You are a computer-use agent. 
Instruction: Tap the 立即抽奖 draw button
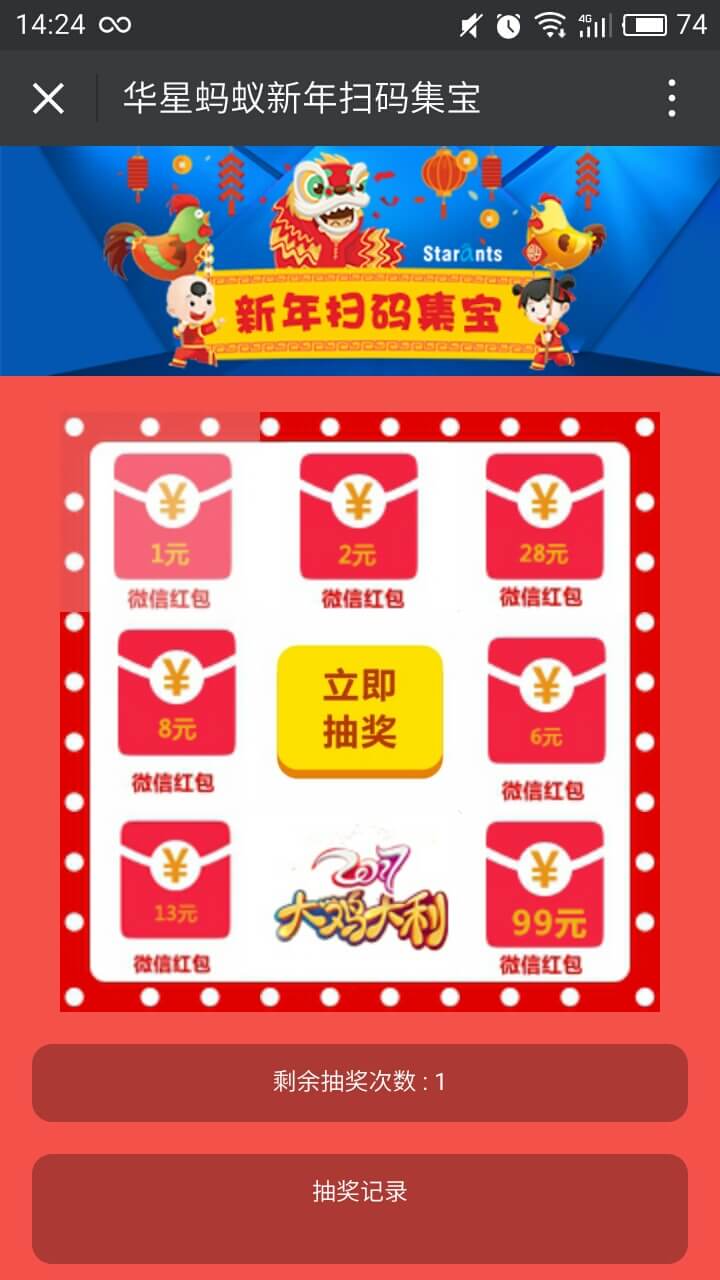coord(359,710)
